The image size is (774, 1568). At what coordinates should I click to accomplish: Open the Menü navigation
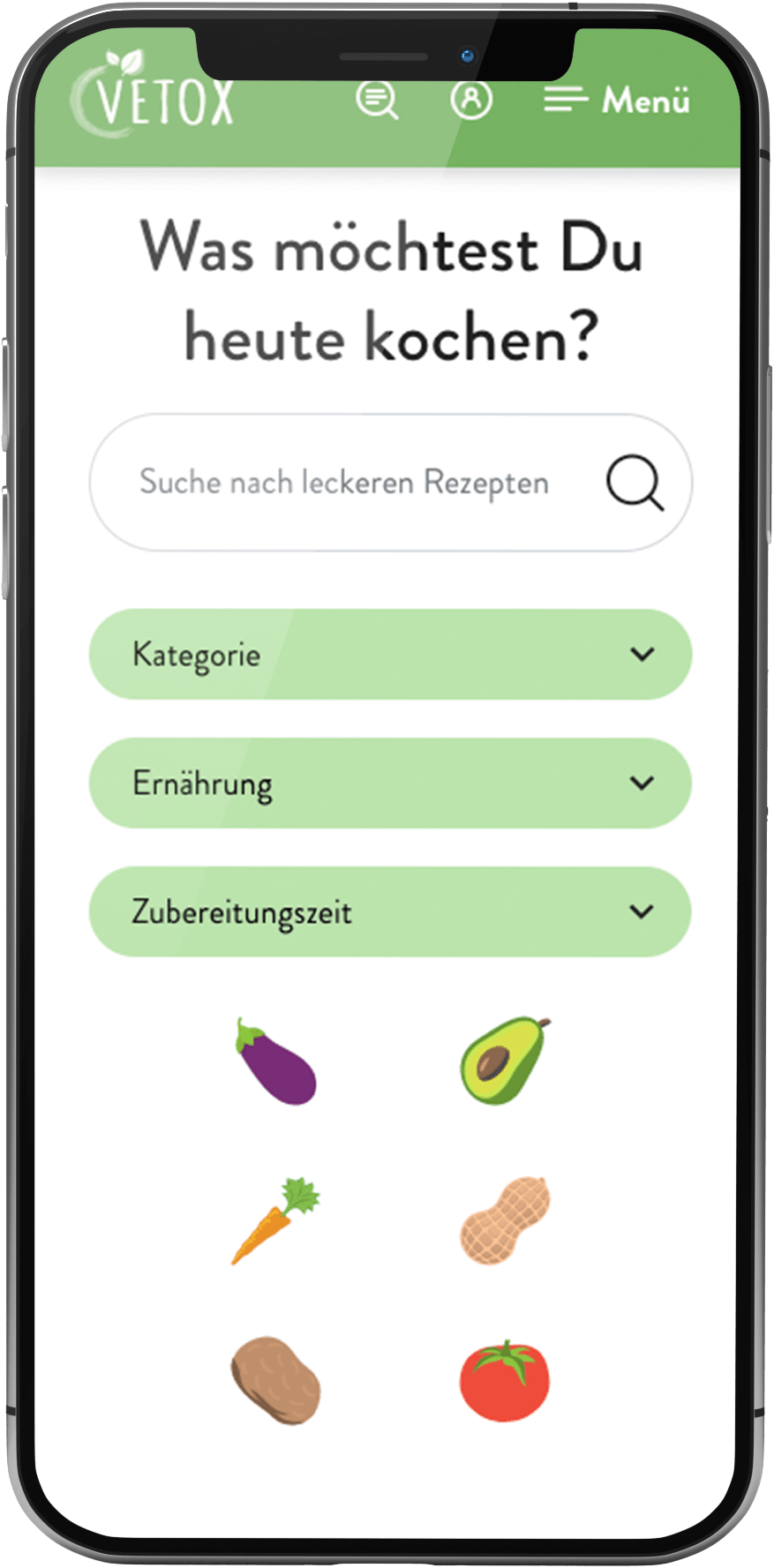click(x=617, y=101)
